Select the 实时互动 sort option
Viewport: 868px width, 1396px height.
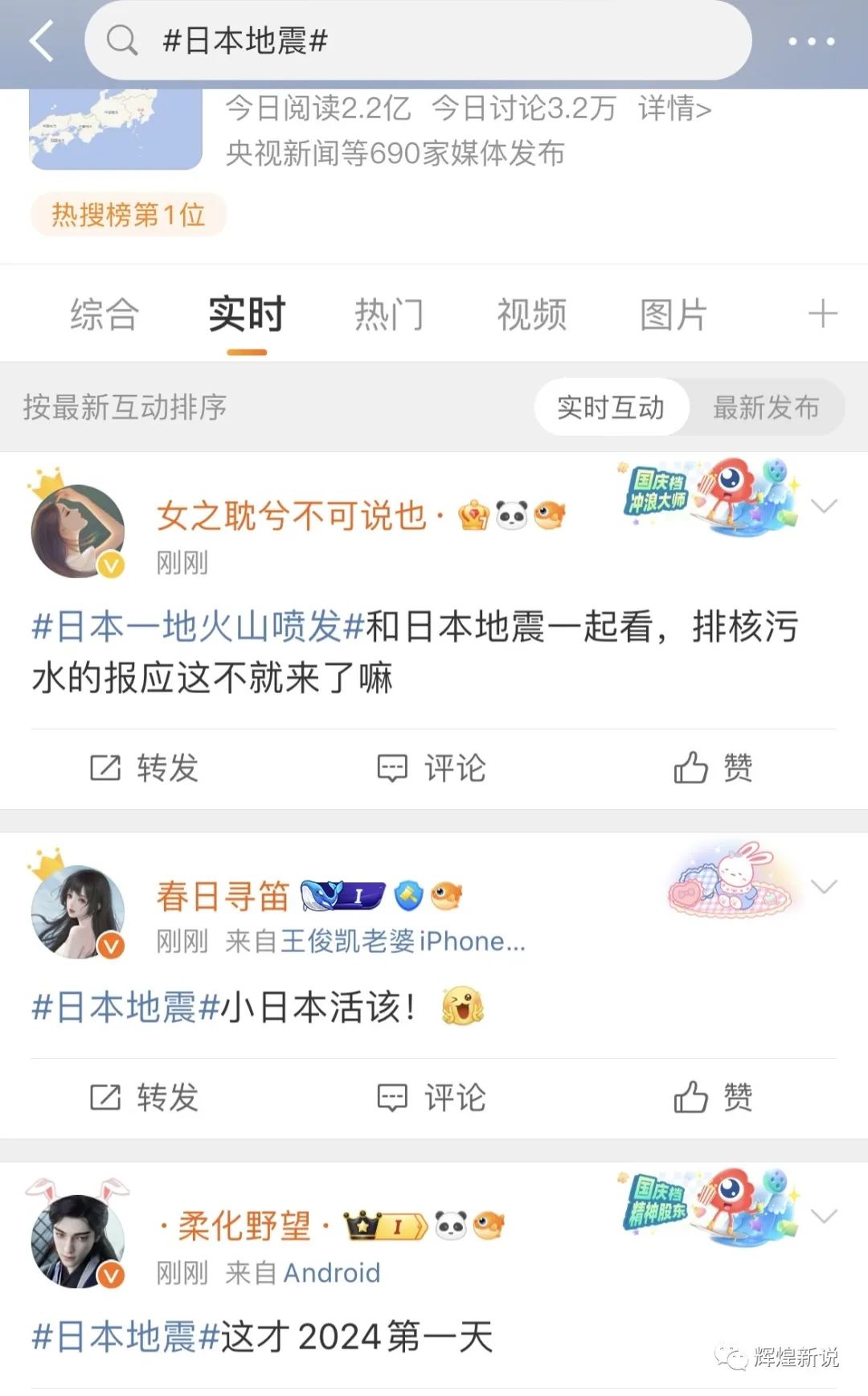point(611,408)
